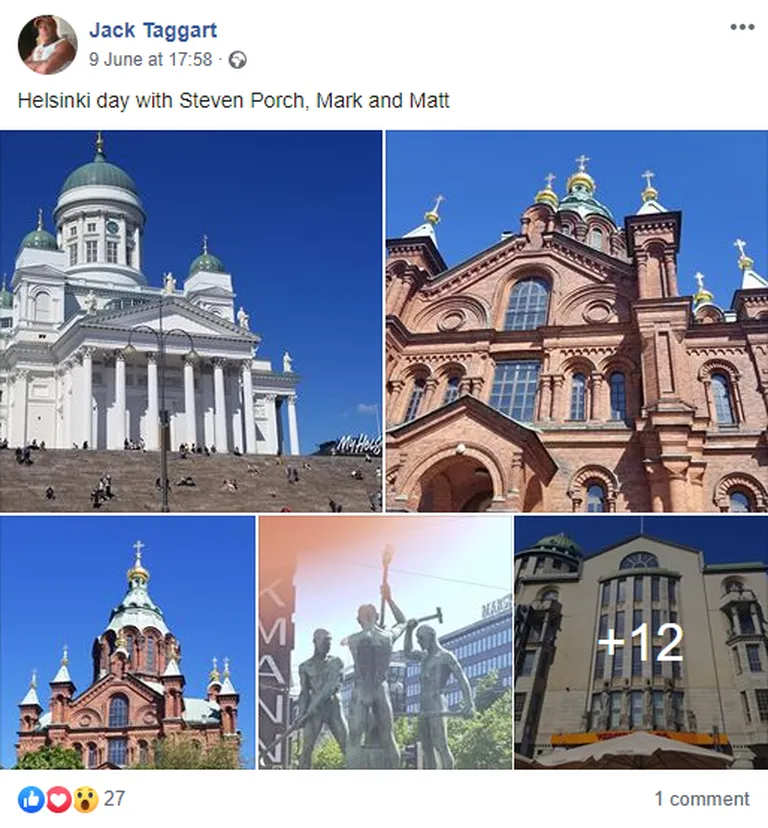768x828 pixels.
Task: Open the post's three-dot options menu
Action: (741, 27)
